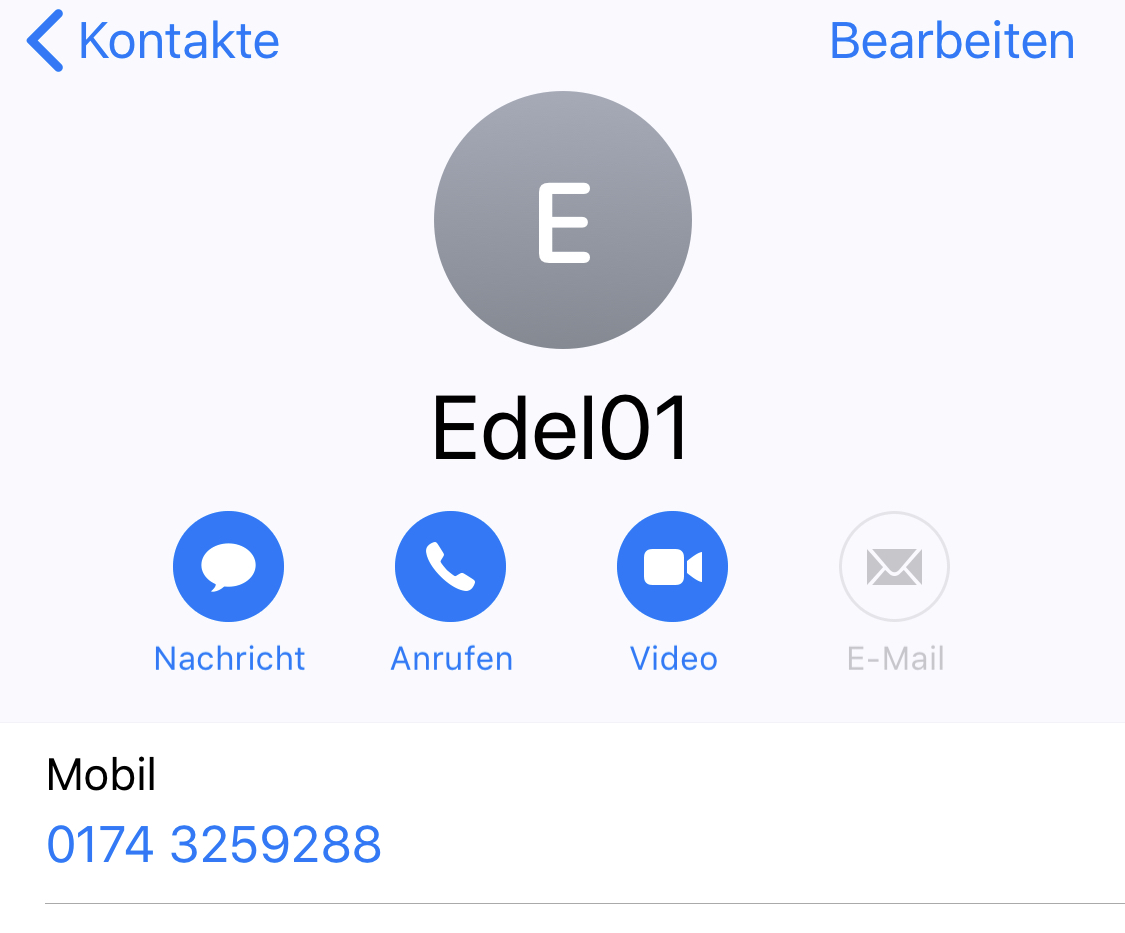Image resolution: width=1125 pixels, height=933 pixels.
Task: Call Edel01 with the Anrufen button
Action: (x=451, y=567)
